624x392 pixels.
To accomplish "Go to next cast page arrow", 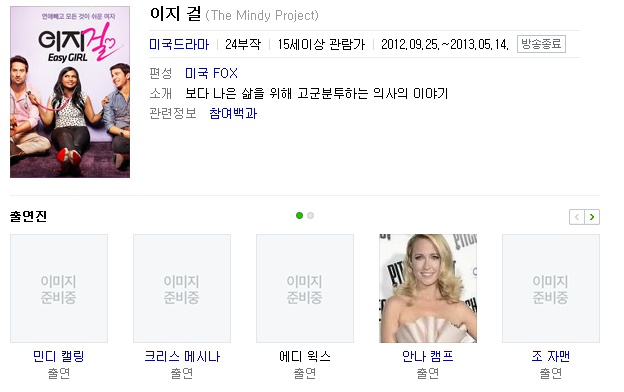I will tap(592, 217).
